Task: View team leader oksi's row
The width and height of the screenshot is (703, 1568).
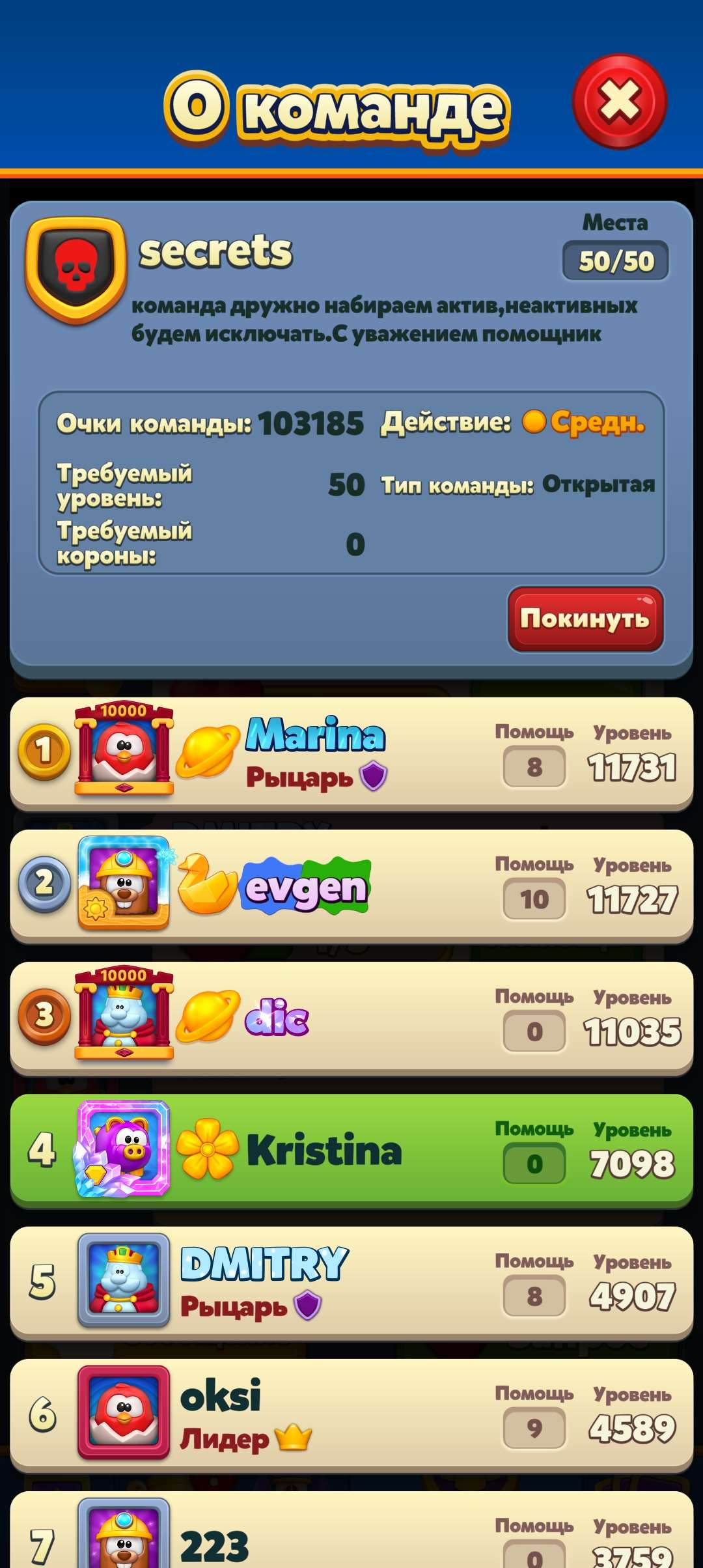Action: coord(351,1414)
